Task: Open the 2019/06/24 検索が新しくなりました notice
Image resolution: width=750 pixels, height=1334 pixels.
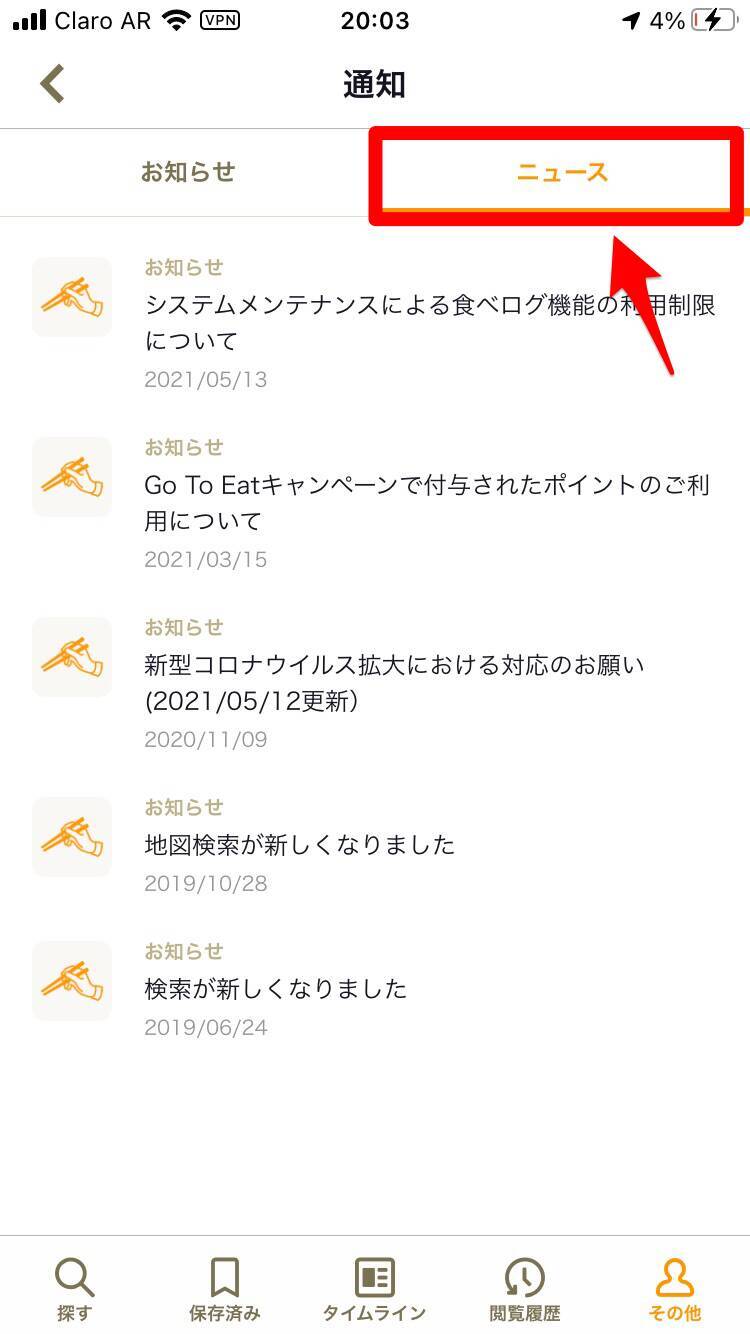Action: tap(276, 989)
